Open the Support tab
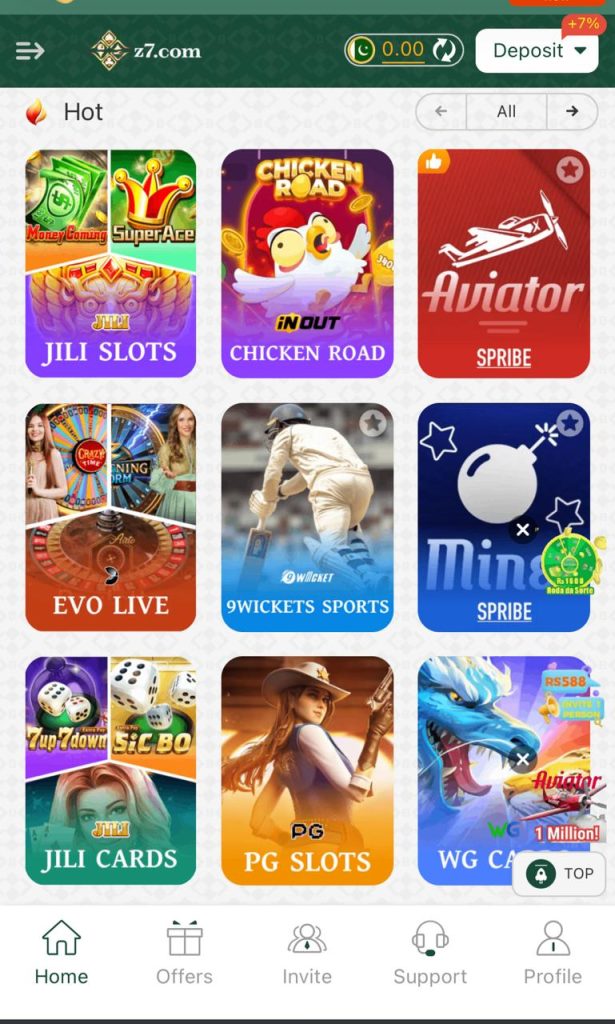The width and height of the screenshot is (615, 1024). pyautogui.click(x=430, y=954)
